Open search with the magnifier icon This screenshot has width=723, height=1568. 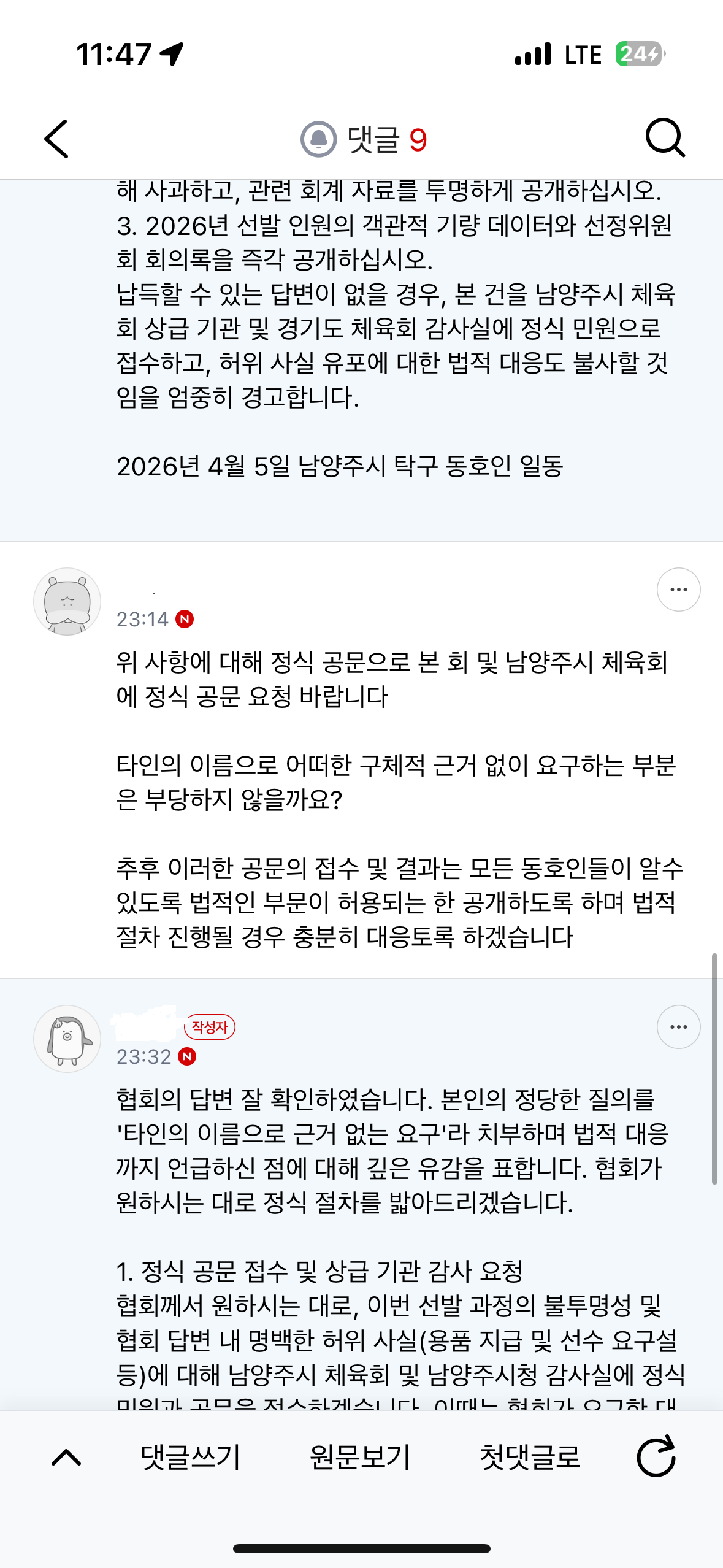click(665, 139)
